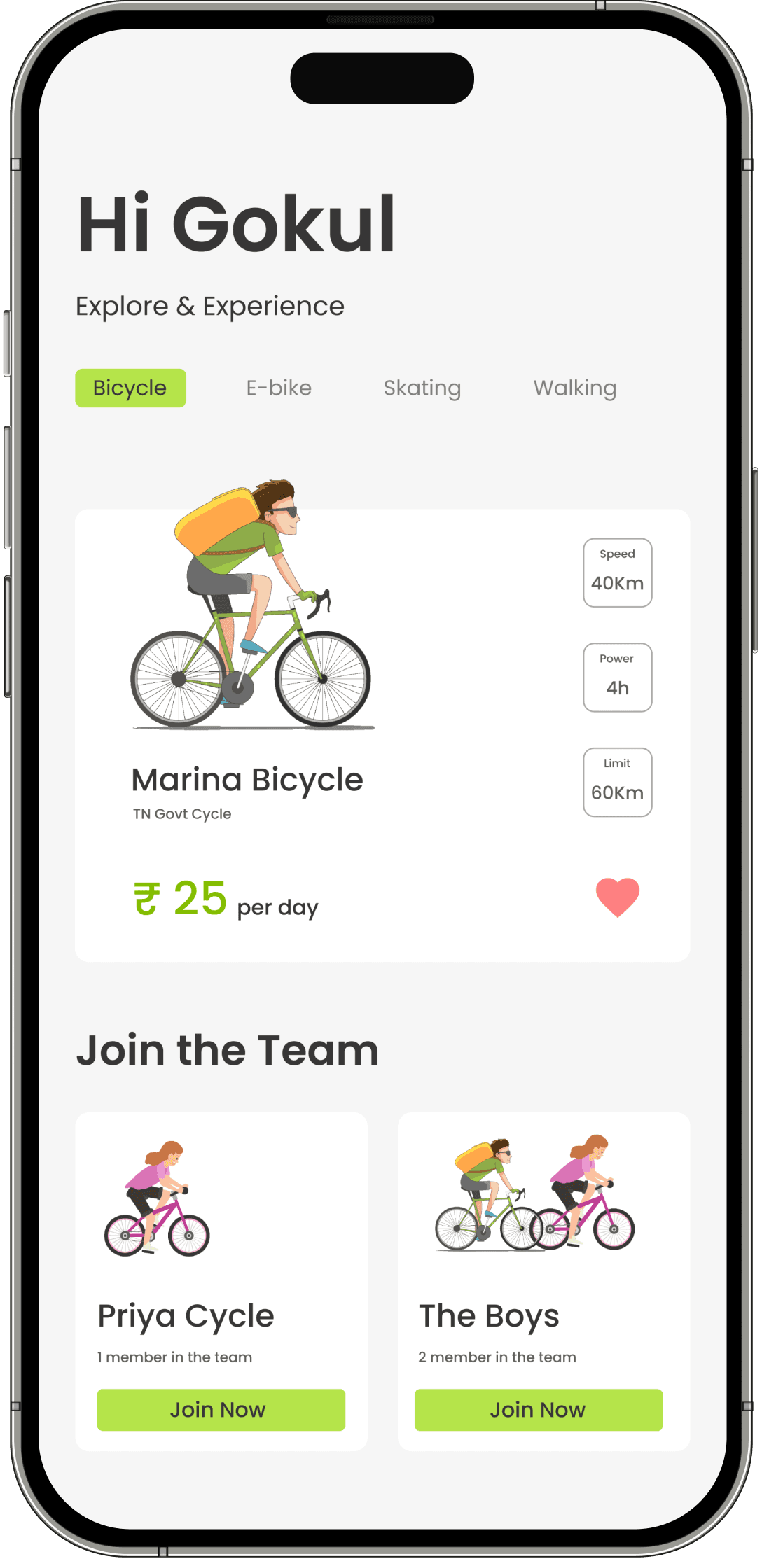Screen dimensions: 762x1568
Task: Join The Boys team
Action: [539, 1410]
